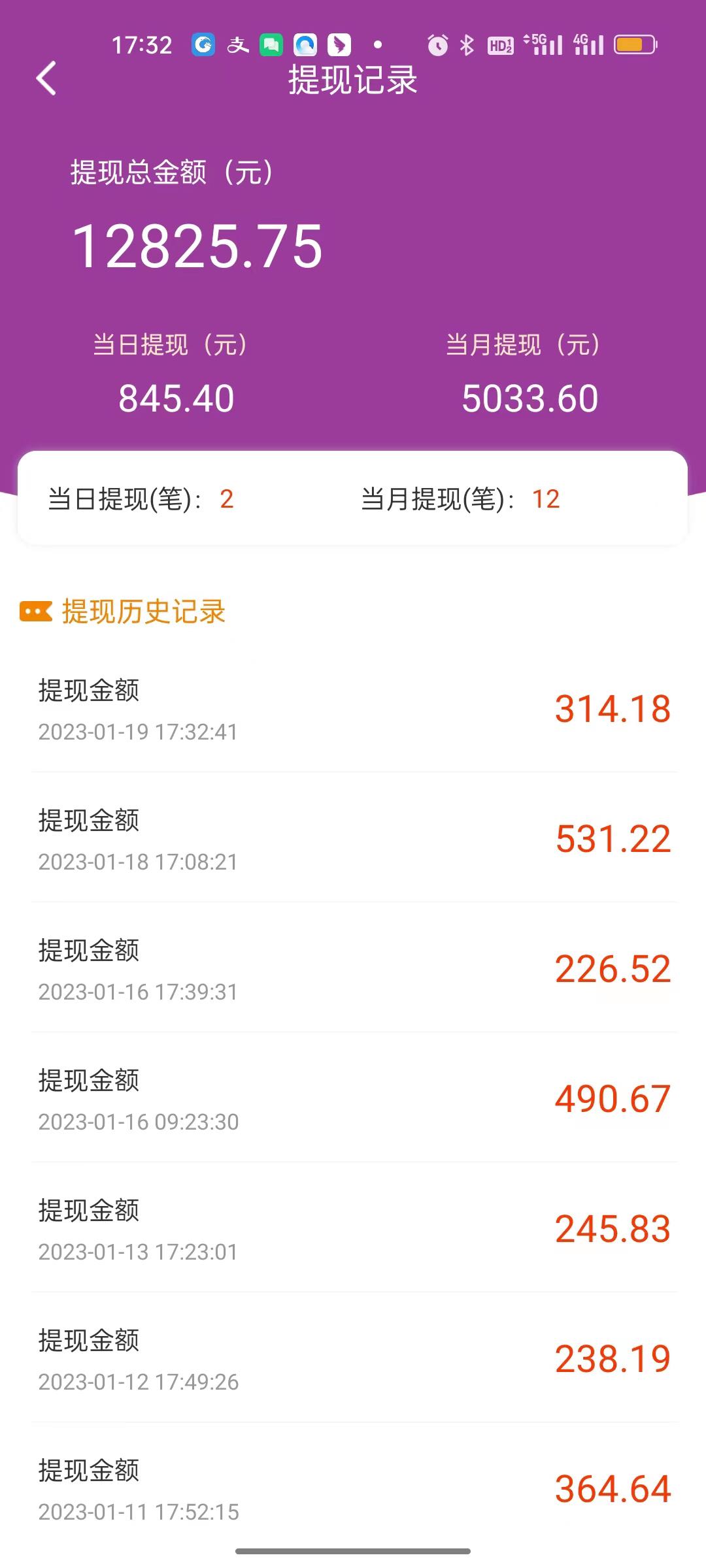Image resolution: width=706 pixels, height=1568 pixels.
Task: Go back from the 提现记录 page
Action: pos(46,79)
